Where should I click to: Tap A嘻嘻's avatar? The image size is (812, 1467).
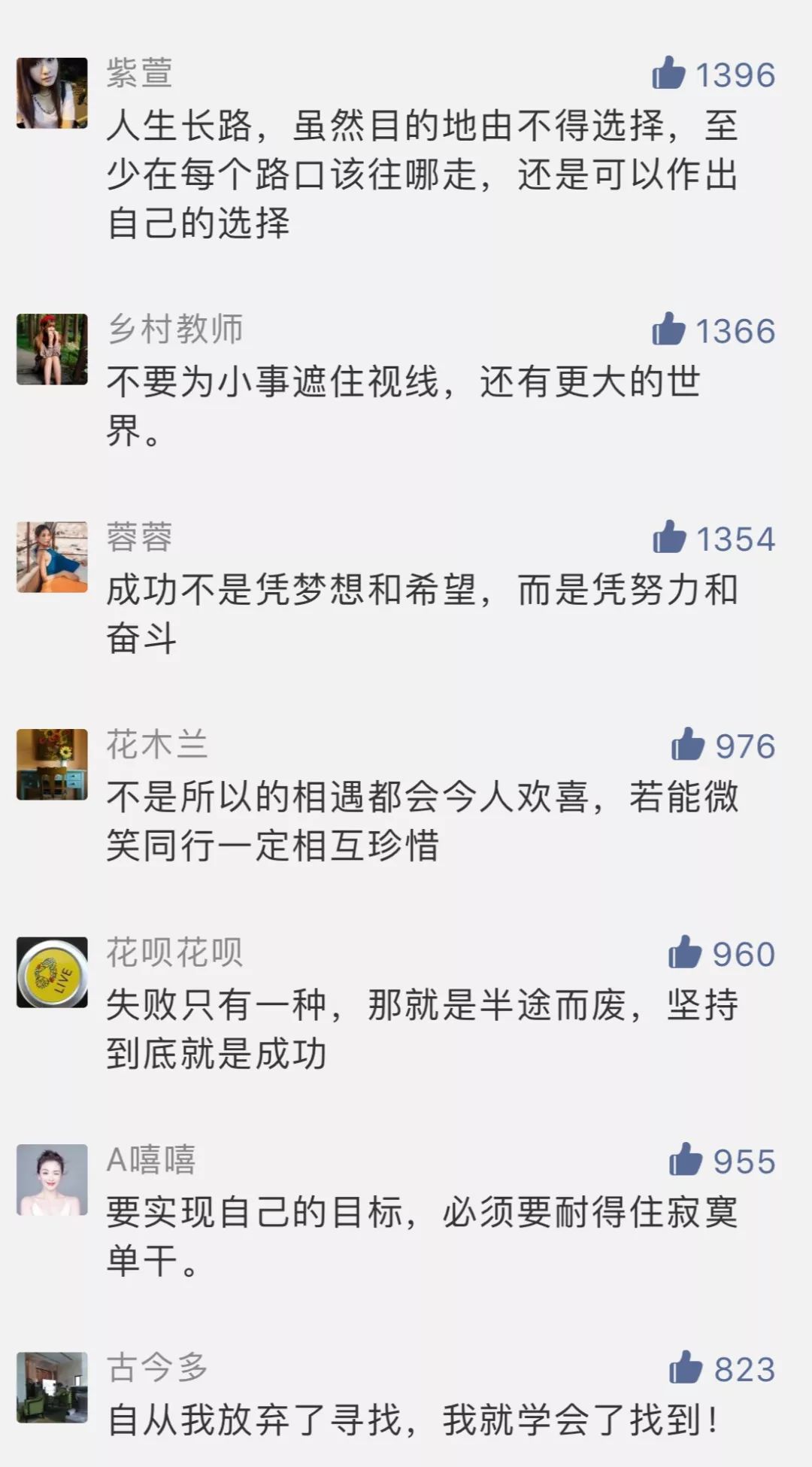point(52,1180)
